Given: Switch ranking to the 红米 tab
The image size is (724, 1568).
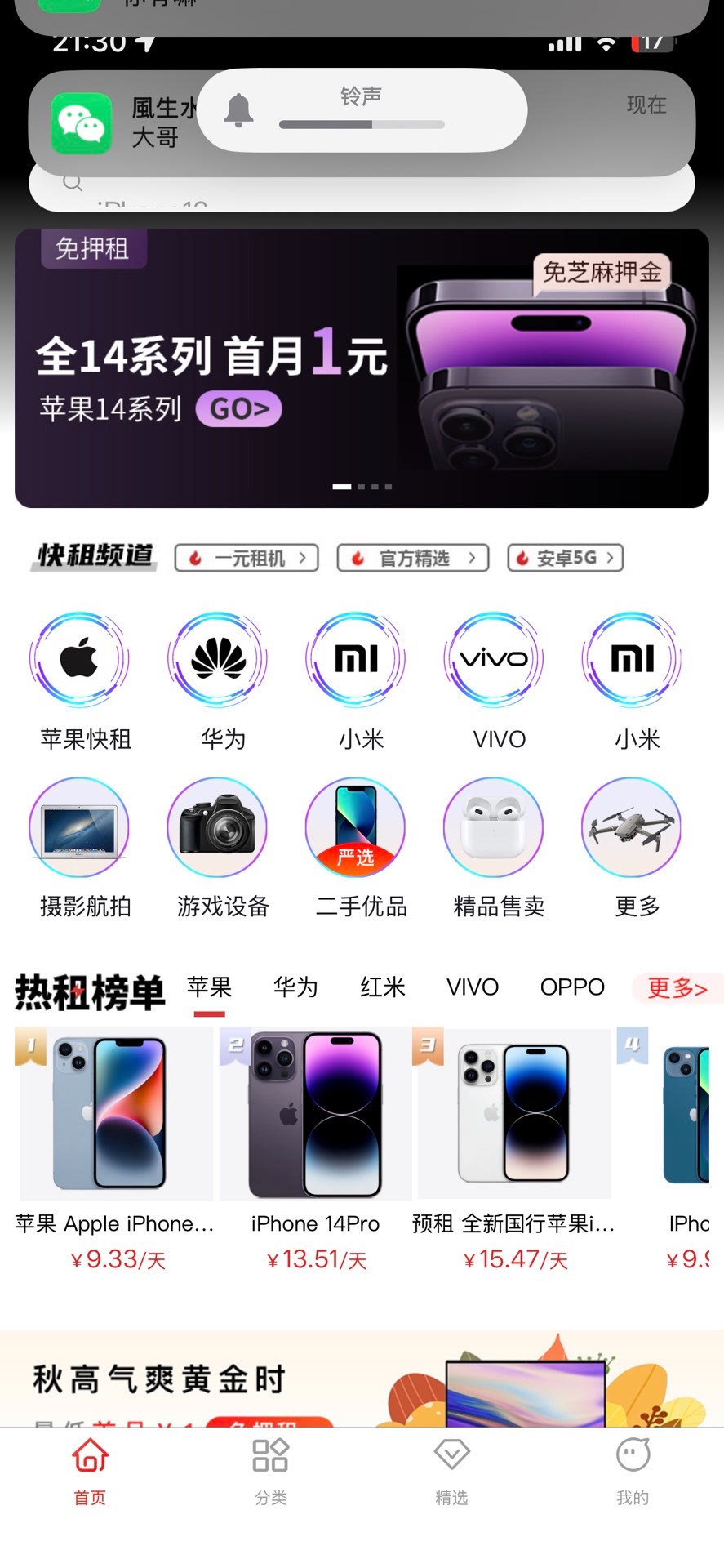Looking at the screenshot, I should (383, 987).
